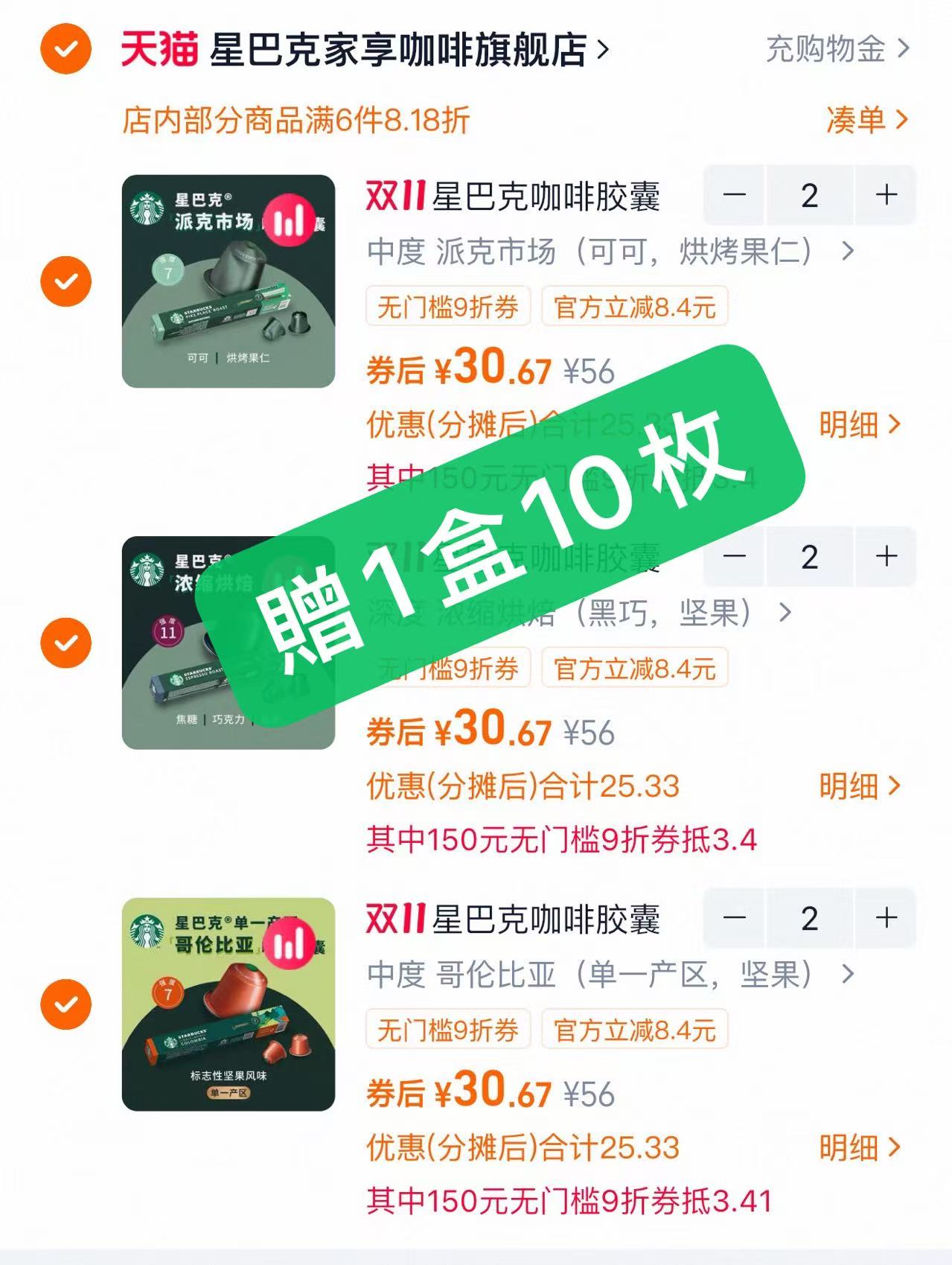Tap the plus icon for Pike Place capsules
Screen dimensions: 952x1265
pyautogui.click(x=885, y=195)
